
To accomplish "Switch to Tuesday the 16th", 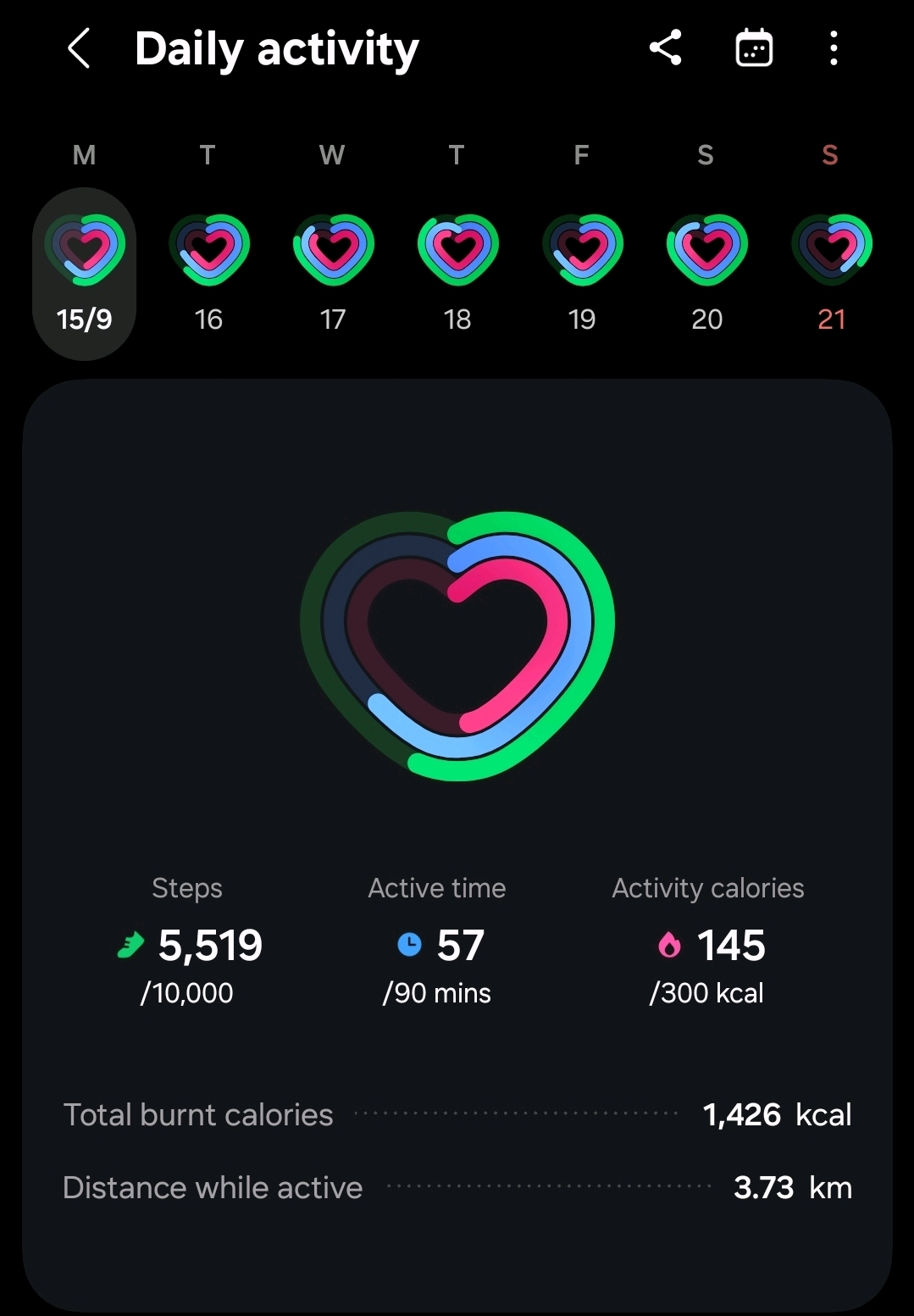I will click(208, 273).
